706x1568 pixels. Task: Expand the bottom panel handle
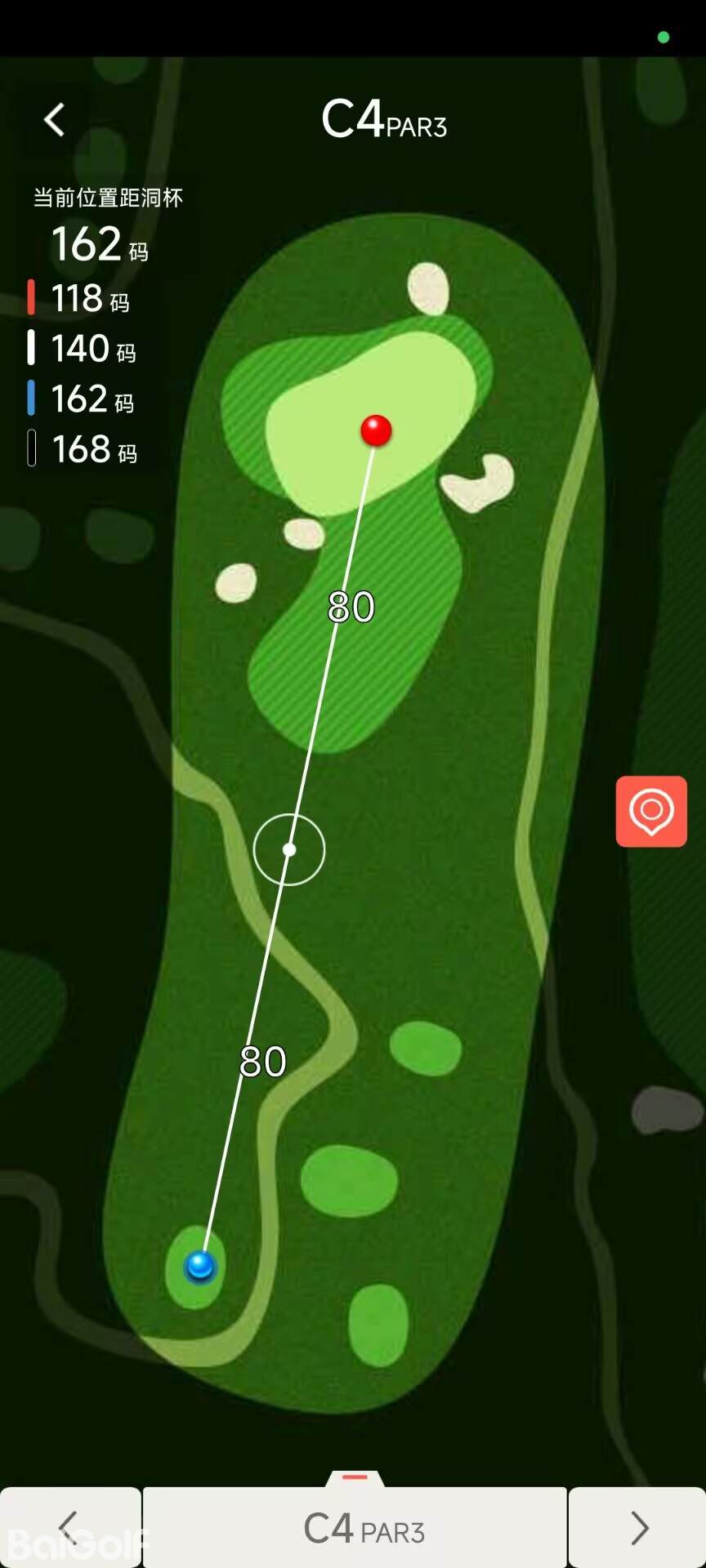point(355,1477)
